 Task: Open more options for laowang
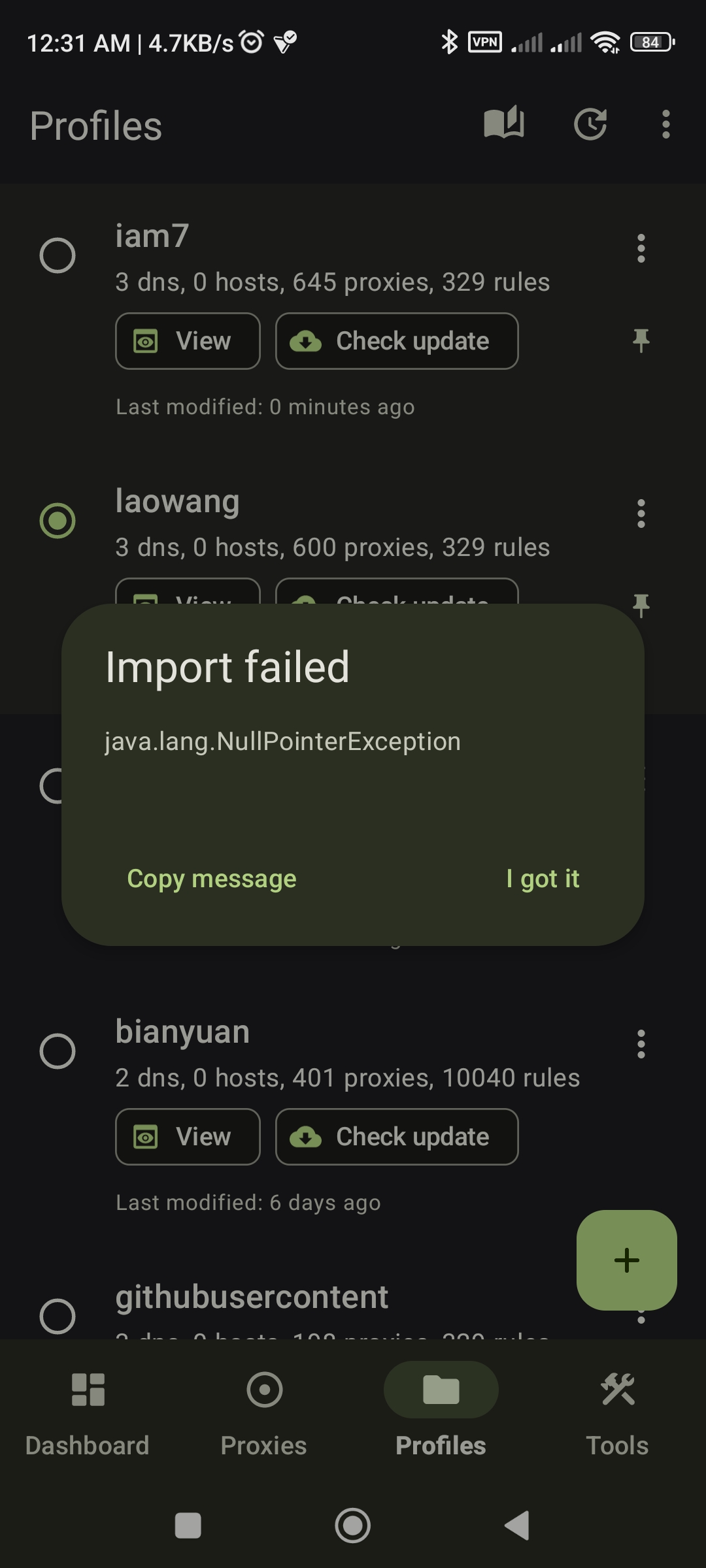641,514
